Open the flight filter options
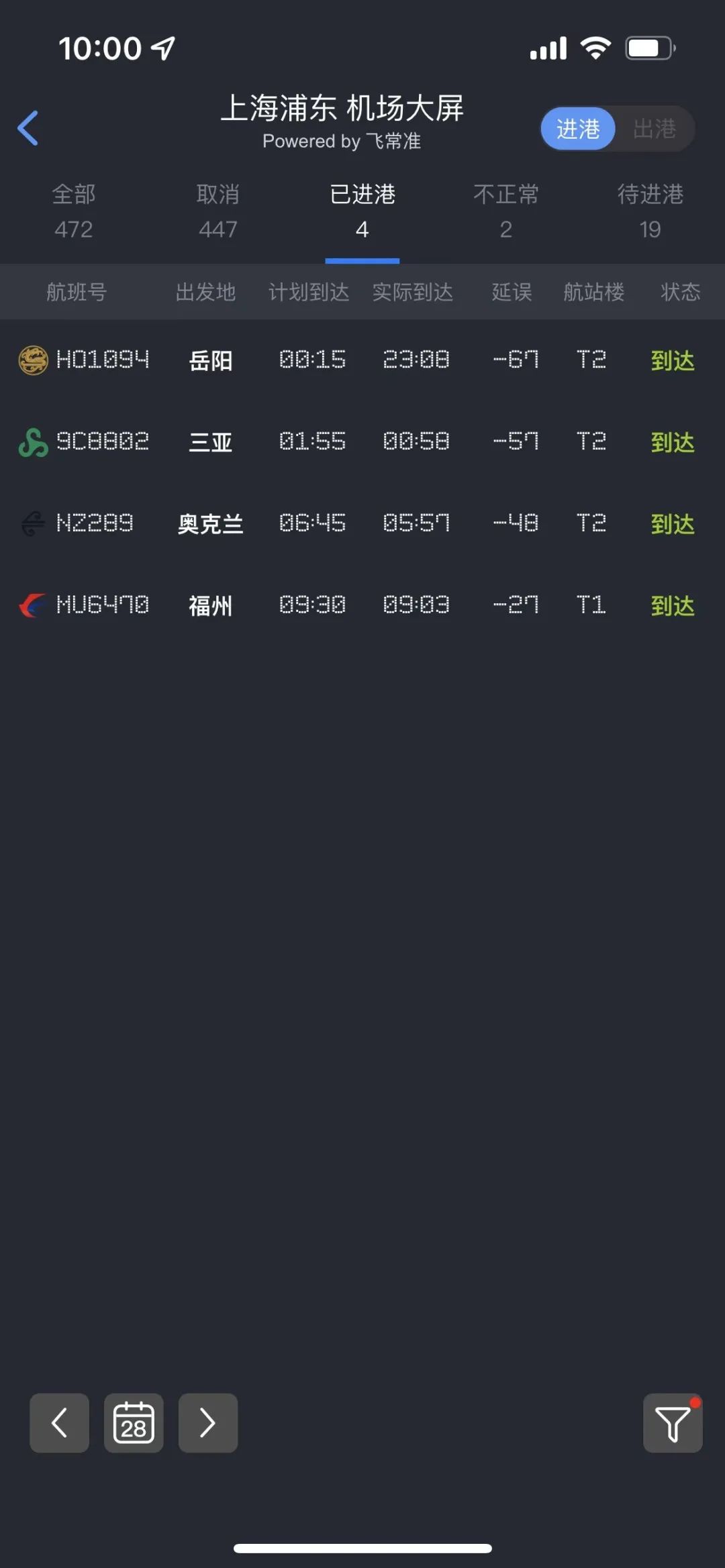725x1568 pixels. point(673,1423)
